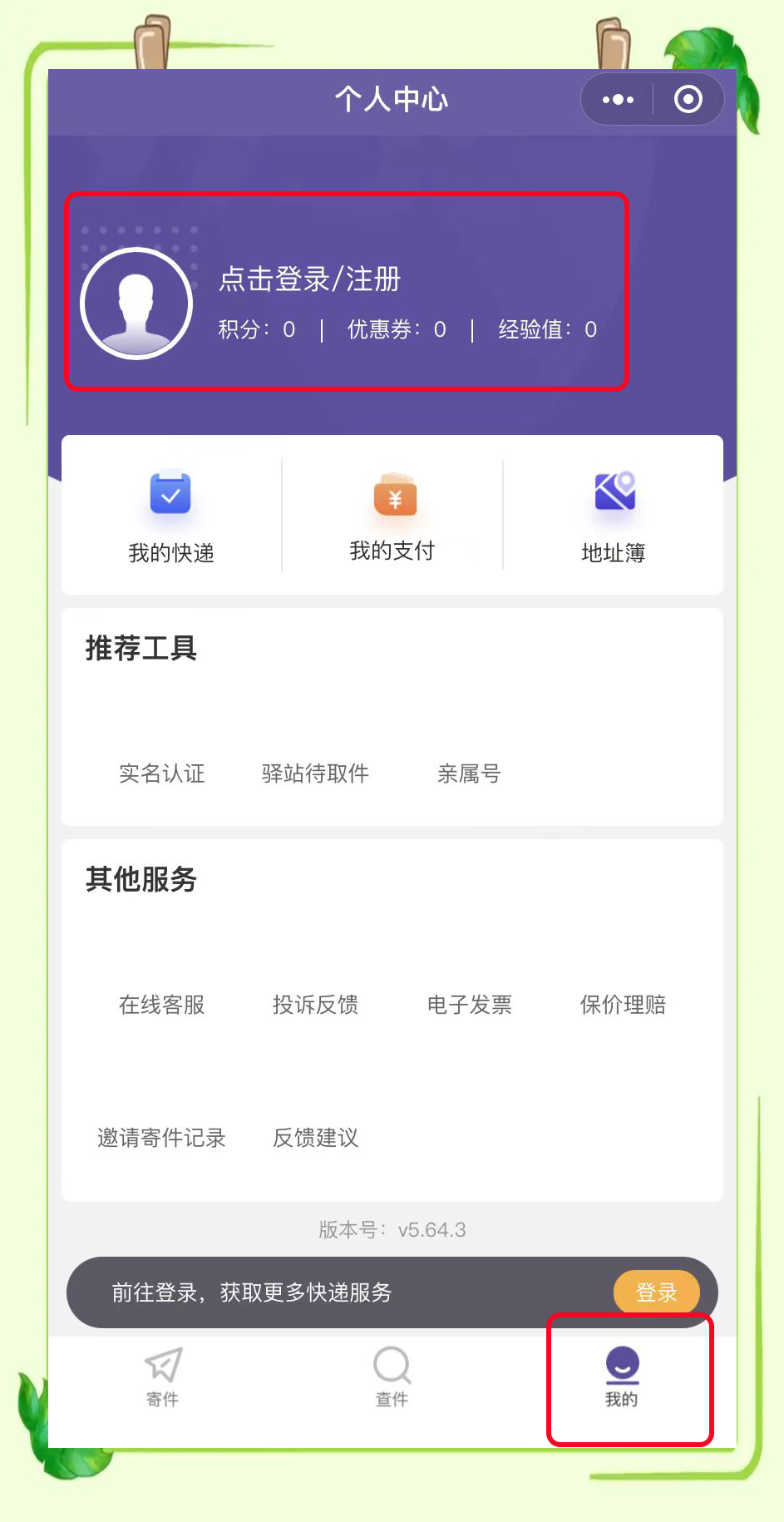Image resolution: width=784 pixels, height=1522 pixels.
Task: Open 驿站待取件 station pickup
Action: point(314,773)
